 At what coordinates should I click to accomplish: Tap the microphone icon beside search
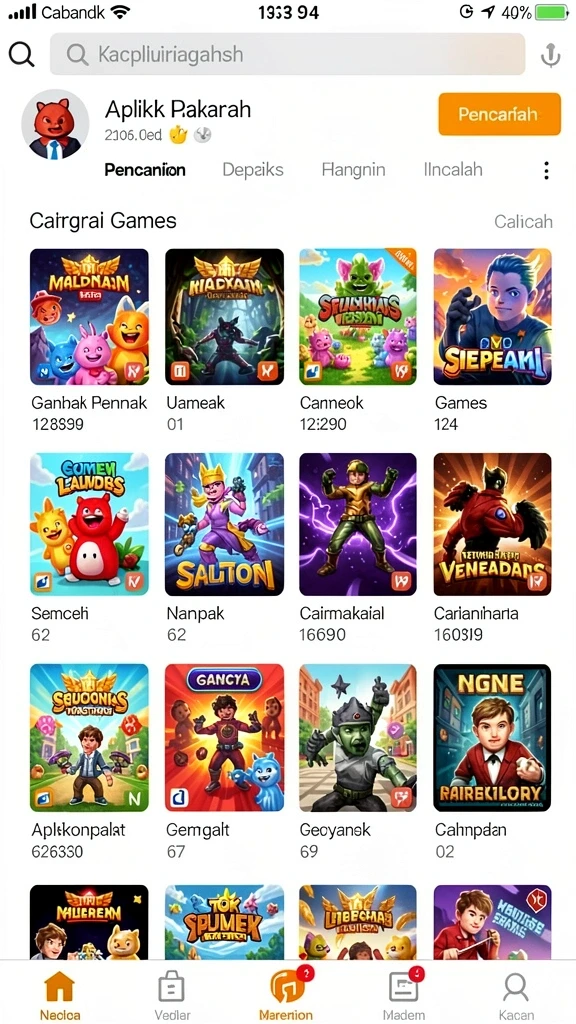click(x=551, y=55)
